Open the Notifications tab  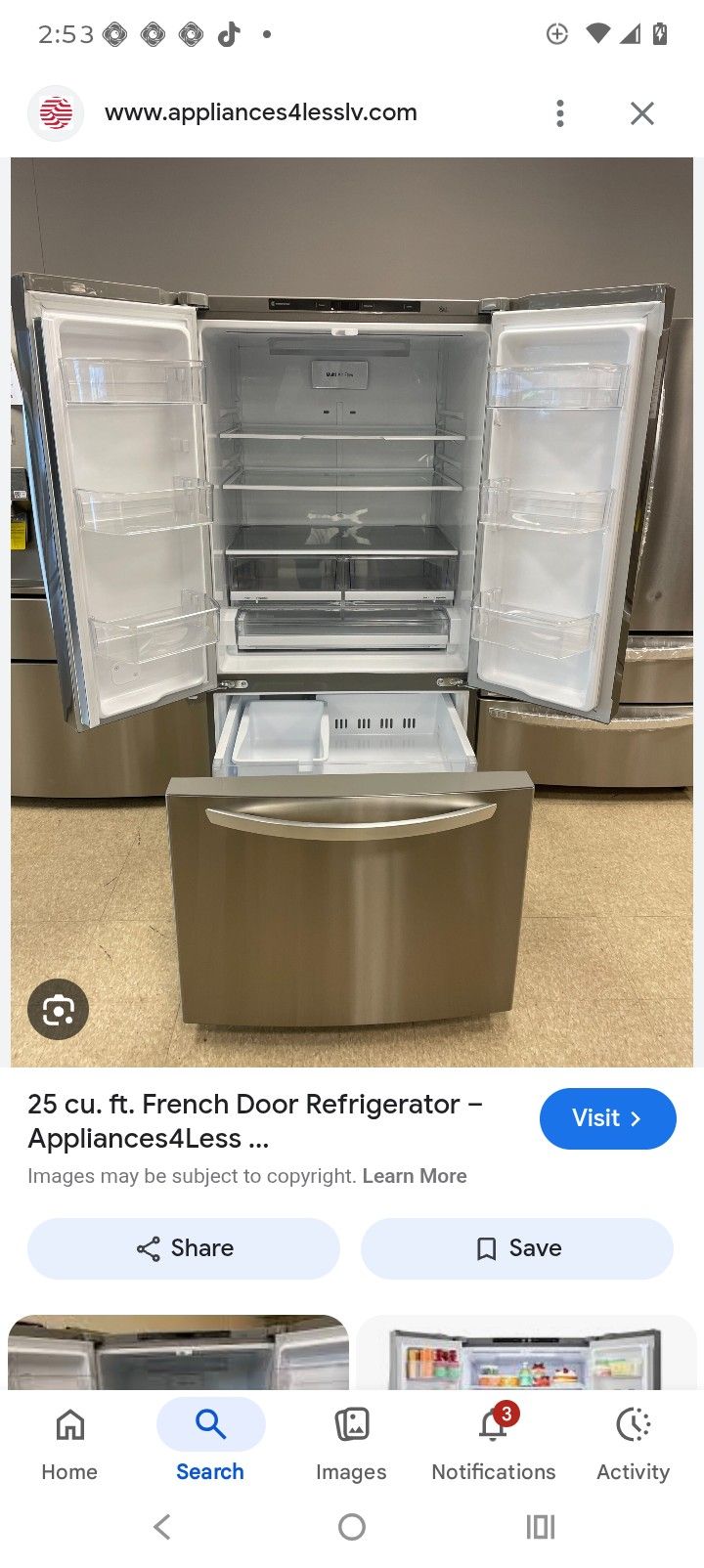pyautogui.click(x=493, y=1443)
